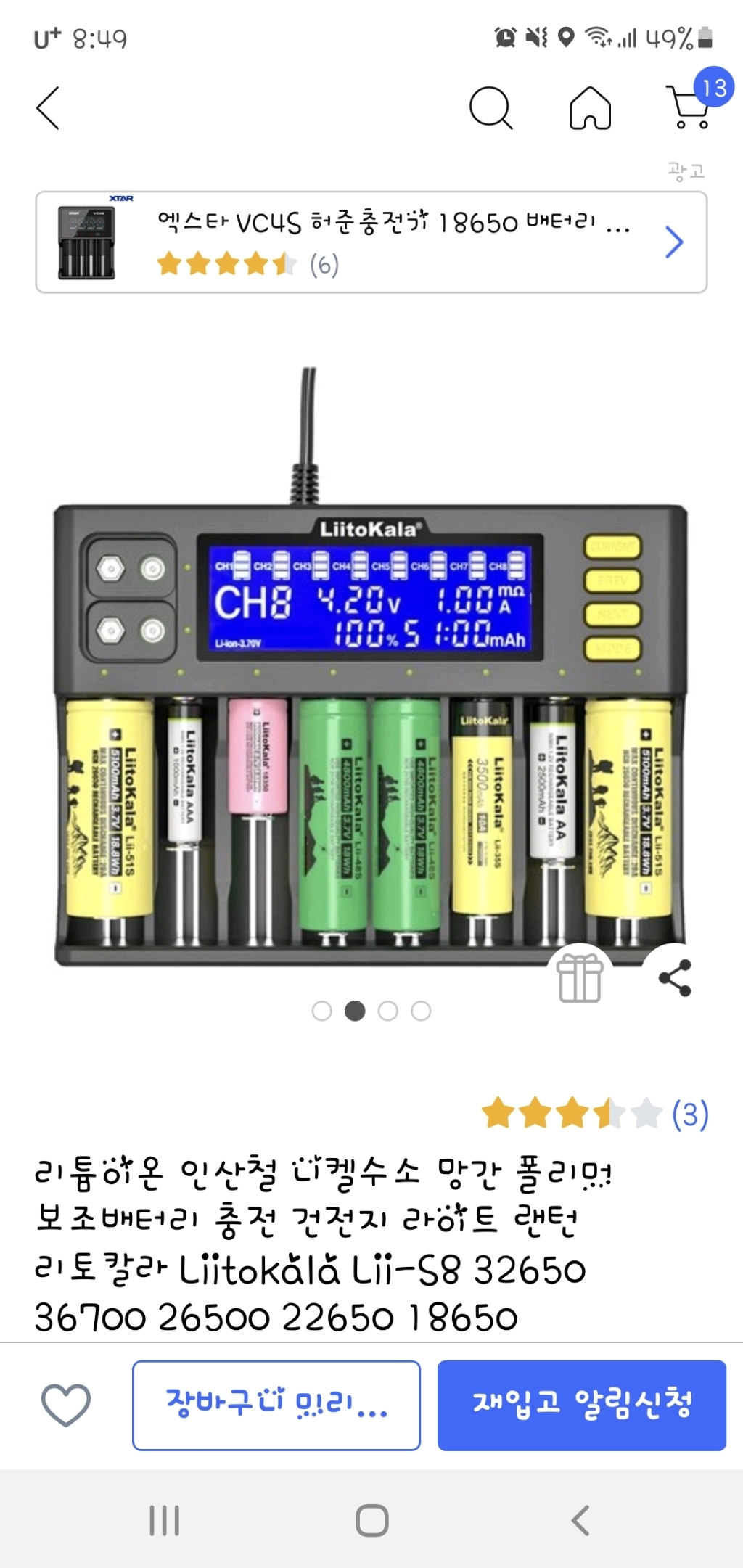Share this LiitoKala charger product
The height and width of the screenshot is (1568, 743).
tap(675, 977)
